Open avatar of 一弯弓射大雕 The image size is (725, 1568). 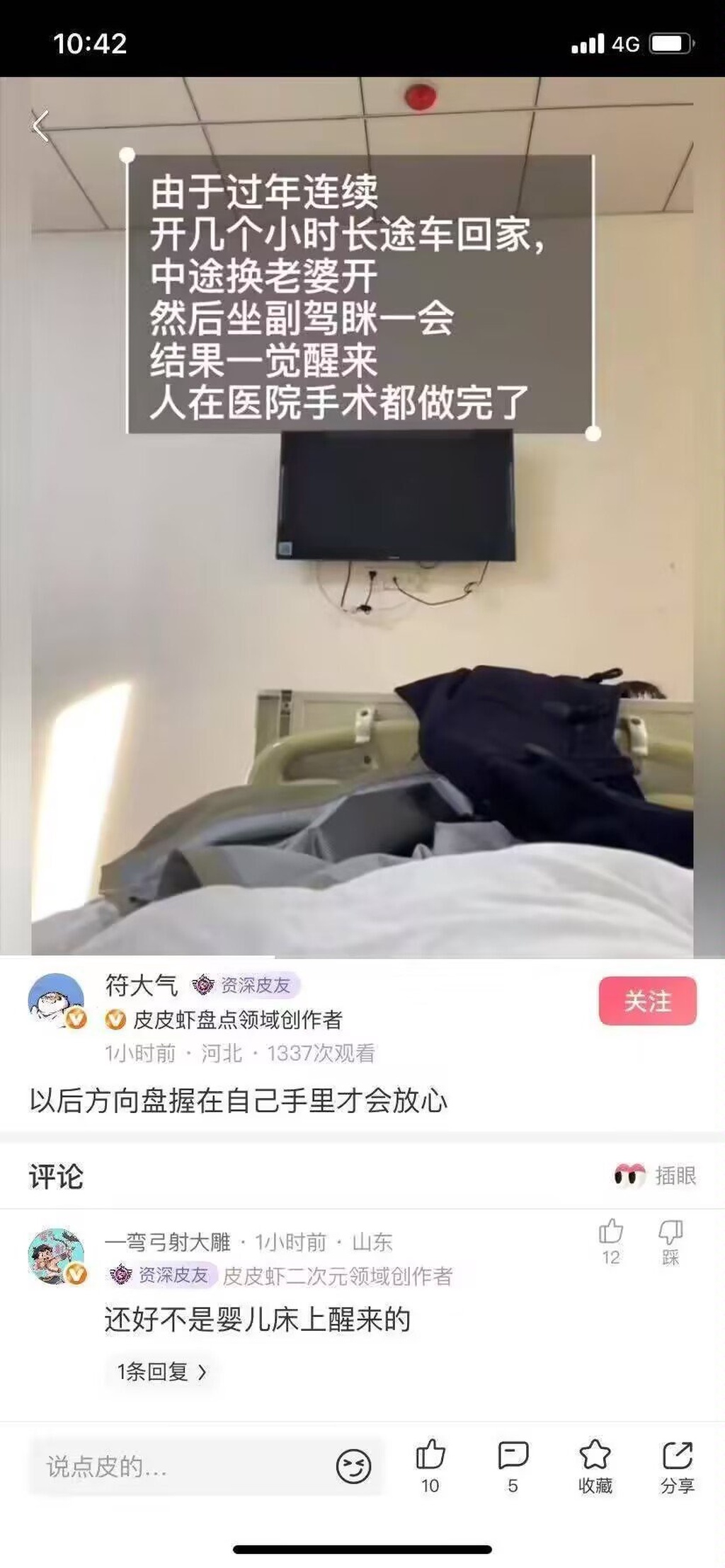[x=56, y=1256]
